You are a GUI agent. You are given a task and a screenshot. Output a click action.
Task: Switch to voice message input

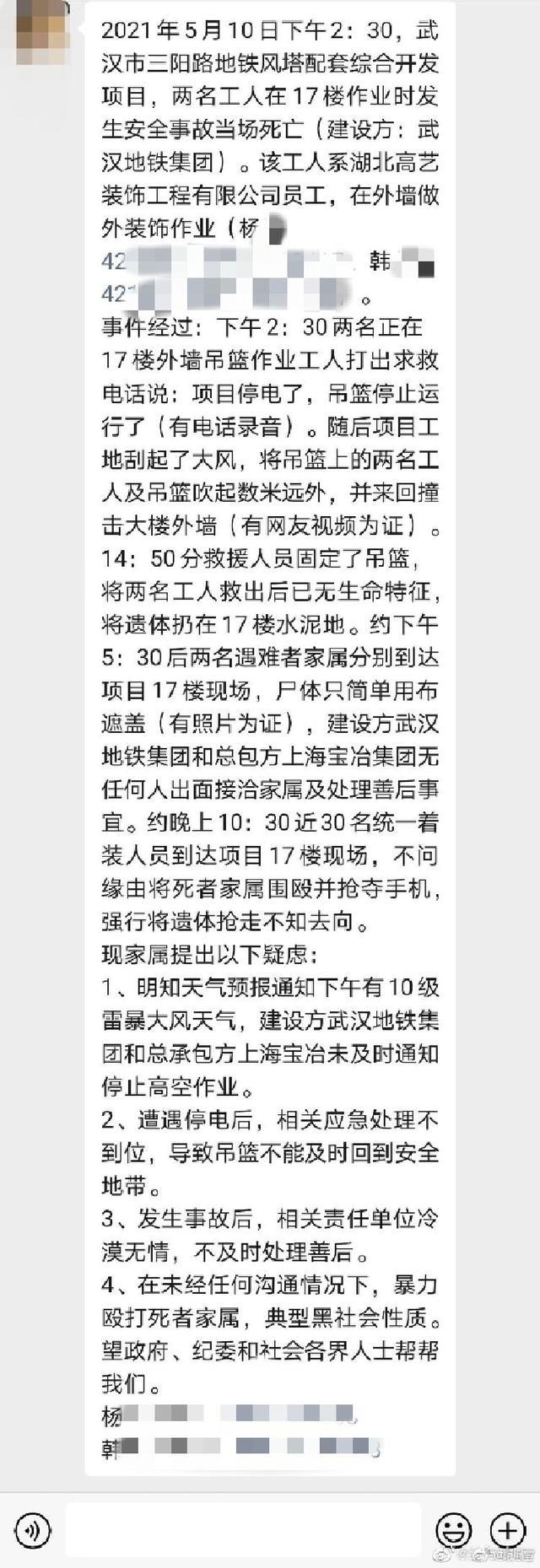(33, 1528)
